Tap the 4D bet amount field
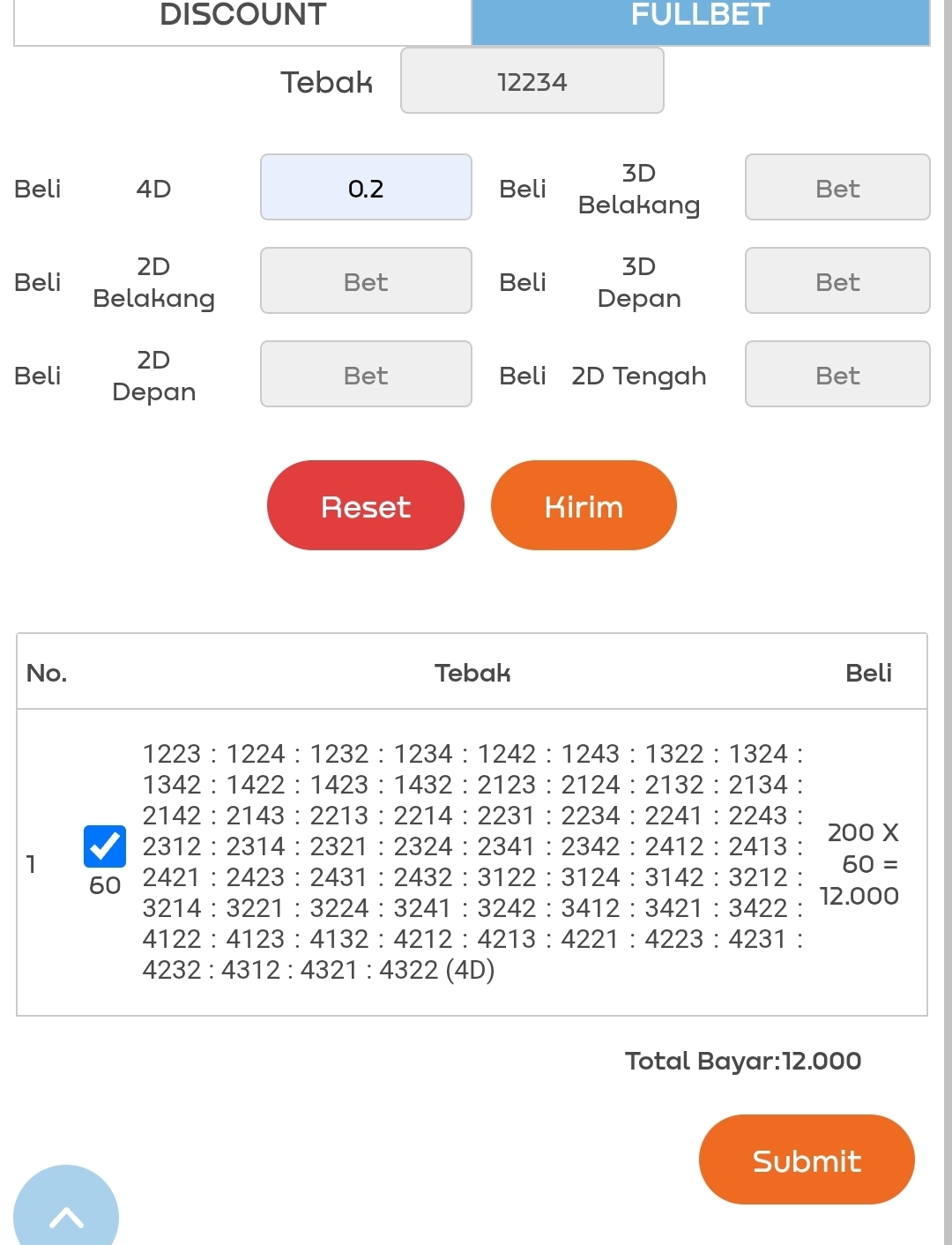 pyautogui.click(x=366, y=188)
